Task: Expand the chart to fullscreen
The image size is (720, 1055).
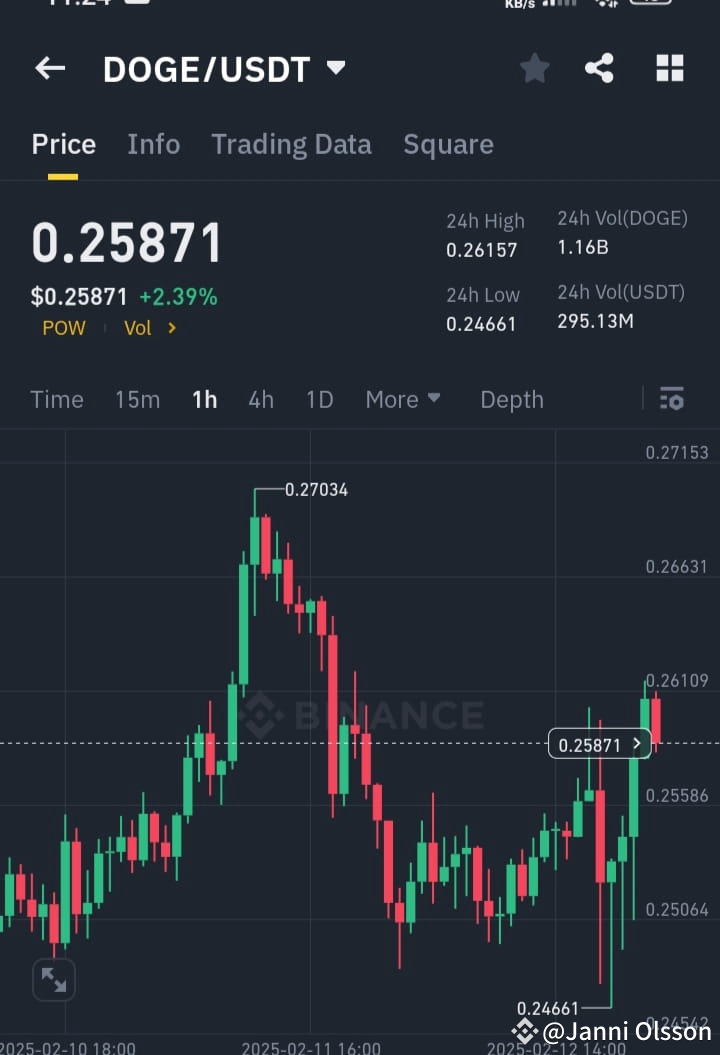Action: tap(54, 980)
